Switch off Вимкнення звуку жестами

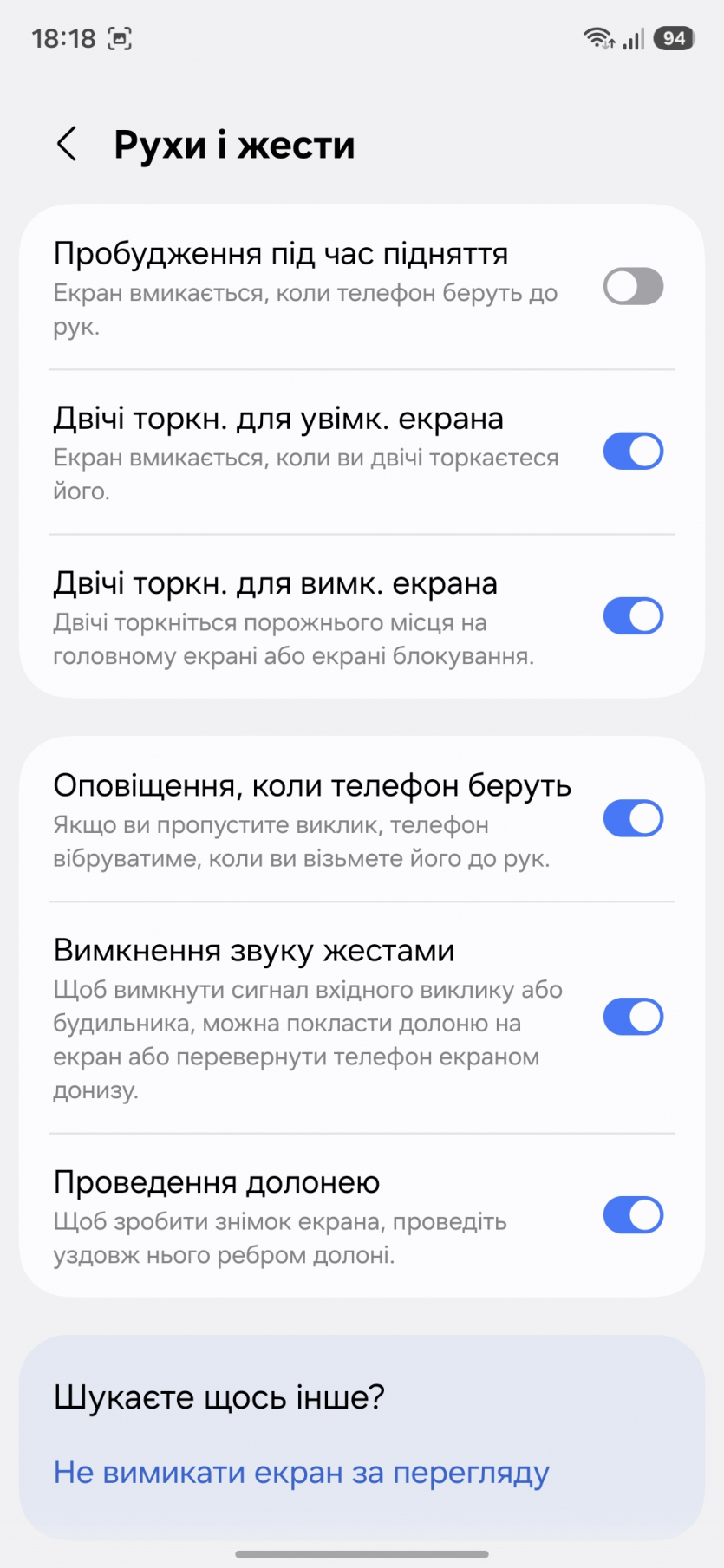(633, 1017)
